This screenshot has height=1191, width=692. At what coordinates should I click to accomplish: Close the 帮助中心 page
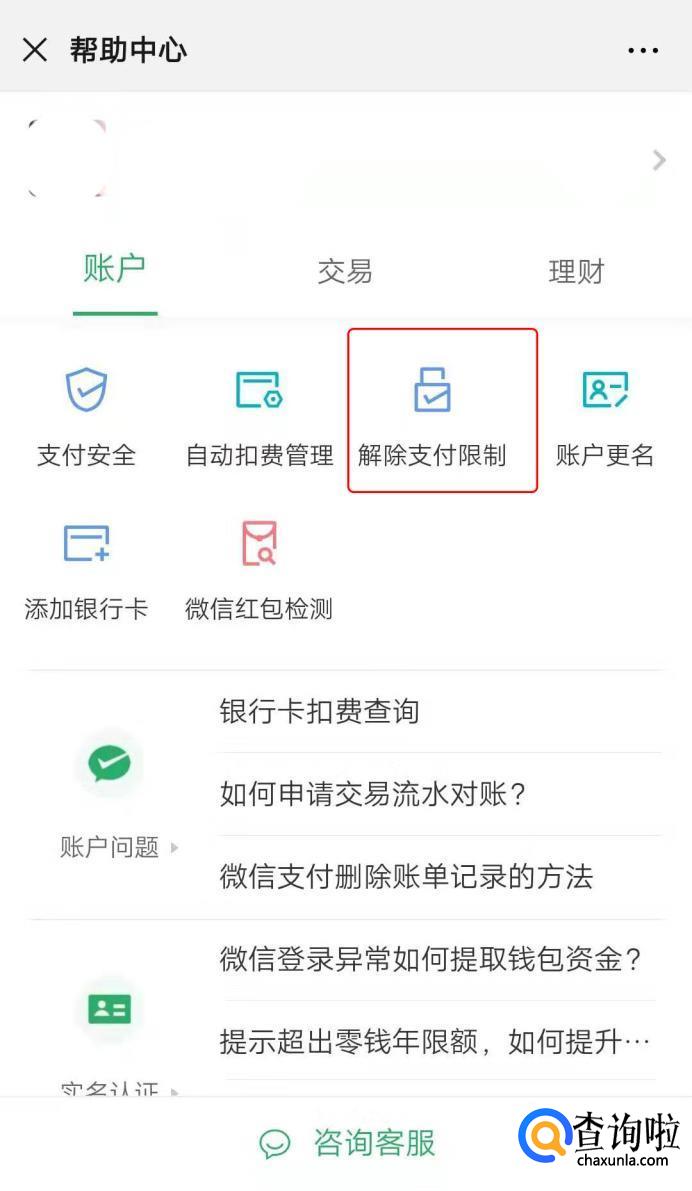pos(35,50)
